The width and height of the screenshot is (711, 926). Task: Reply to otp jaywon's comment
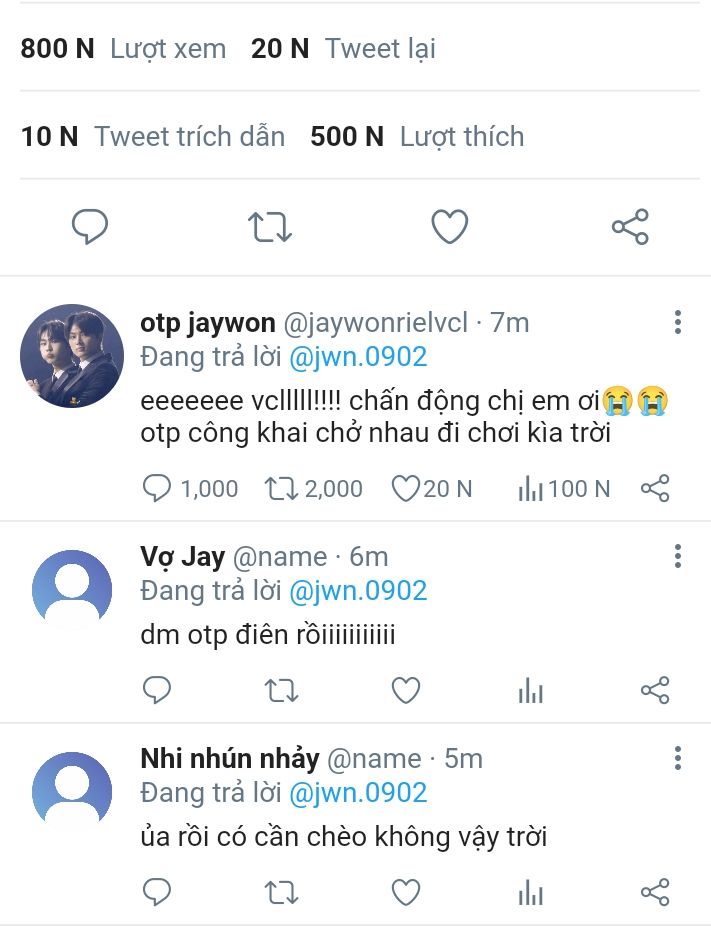point(158,488)
